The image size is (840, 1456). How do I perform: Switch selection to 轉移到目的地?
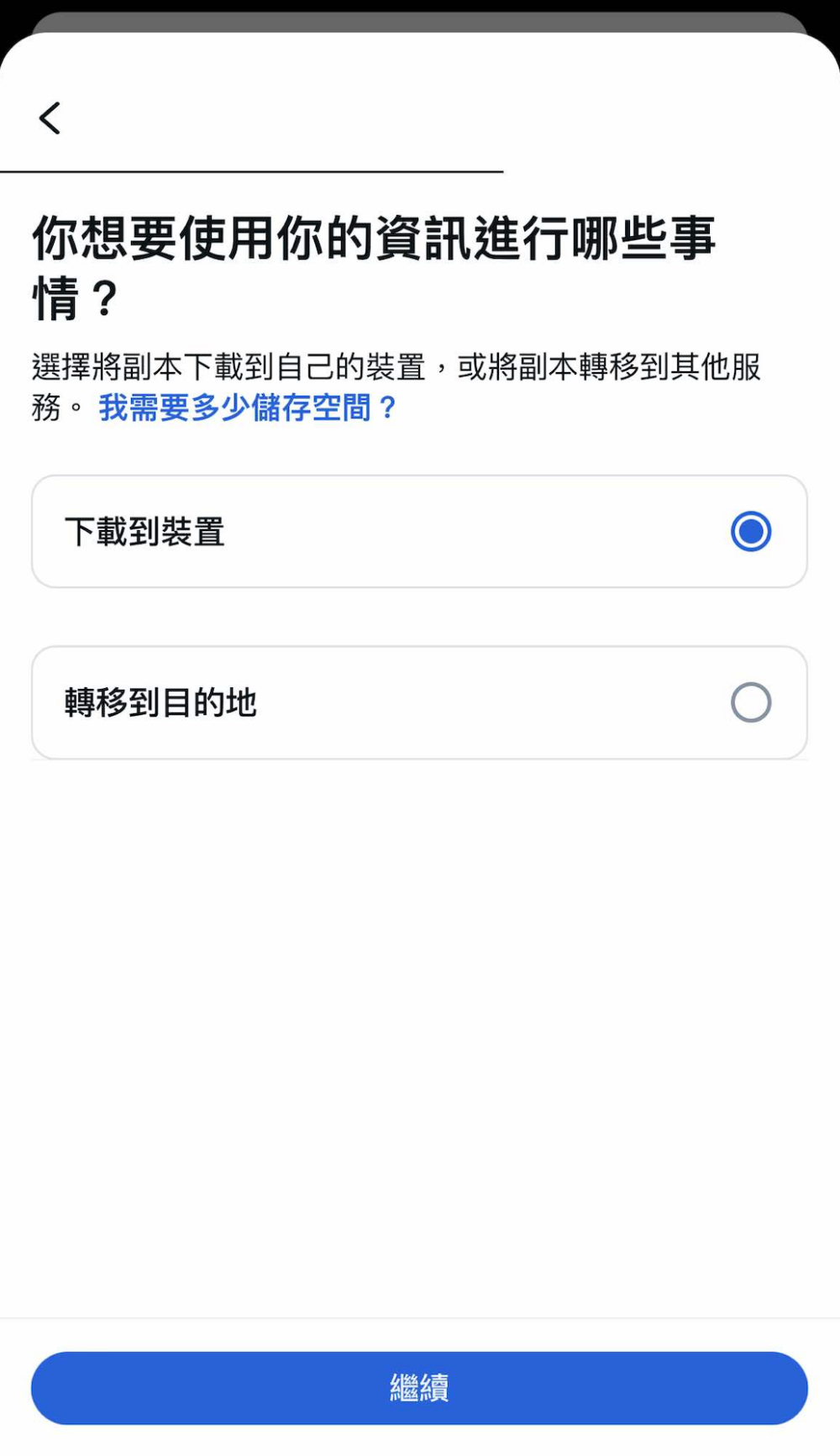click(420, 702)
